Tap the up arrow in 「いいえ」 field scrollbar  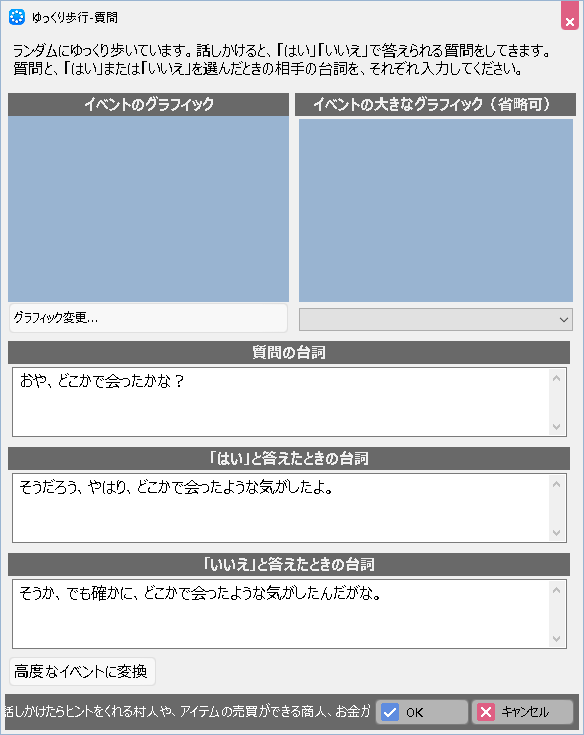tap(556, 590)
